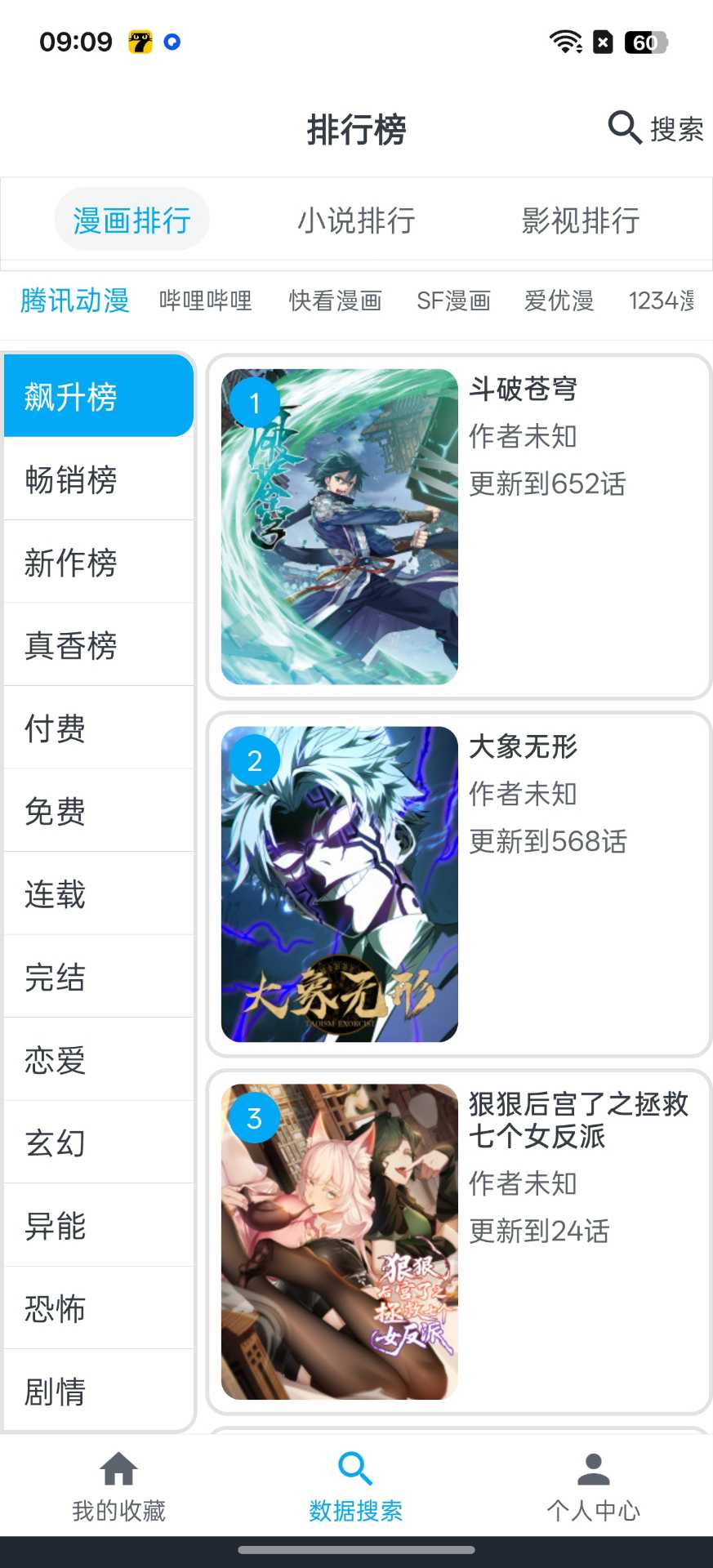Select the 爱优漫 source
The height and width of the screenshot is (1568, 713).
(559, 301)
